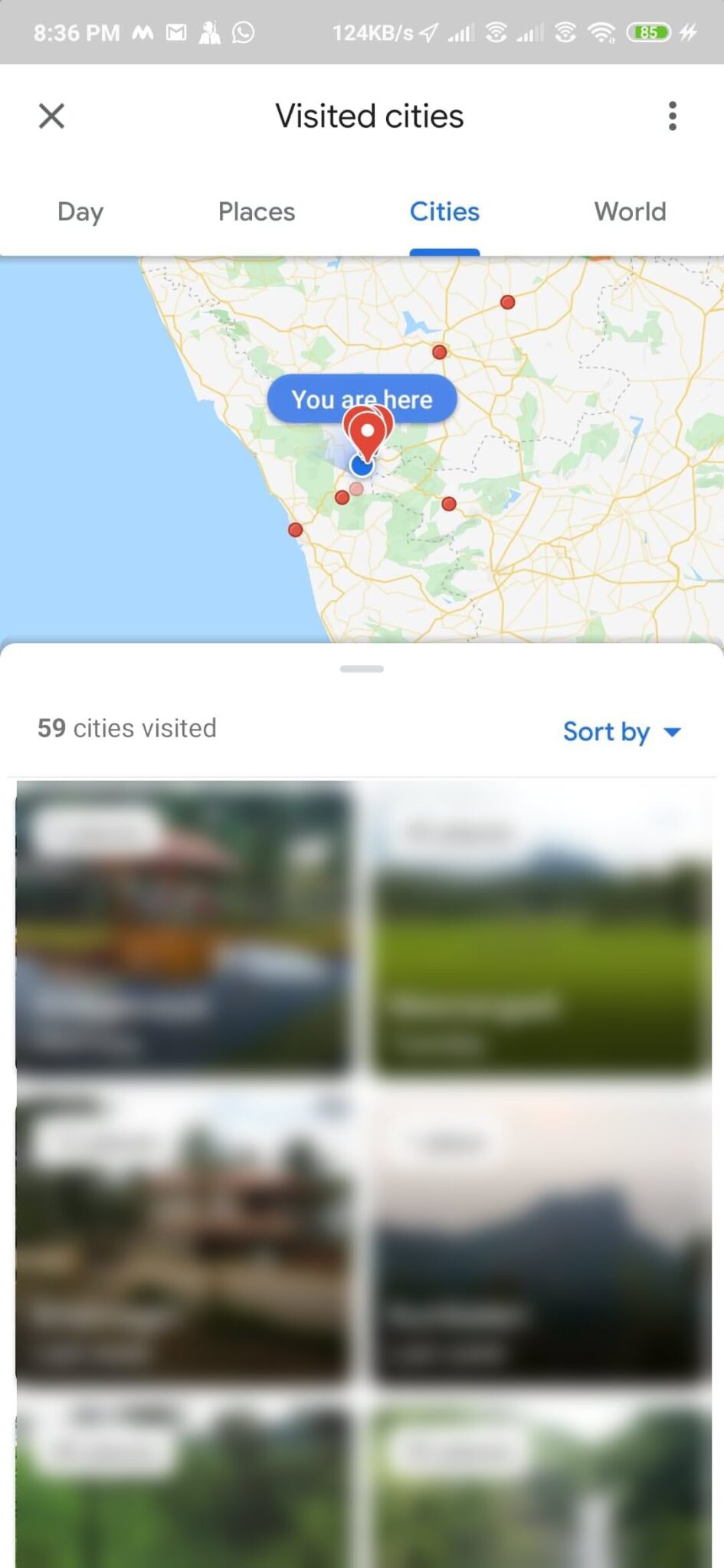Tap the chevron next to Sort by
724x1568 pixels.
point(671,733)
